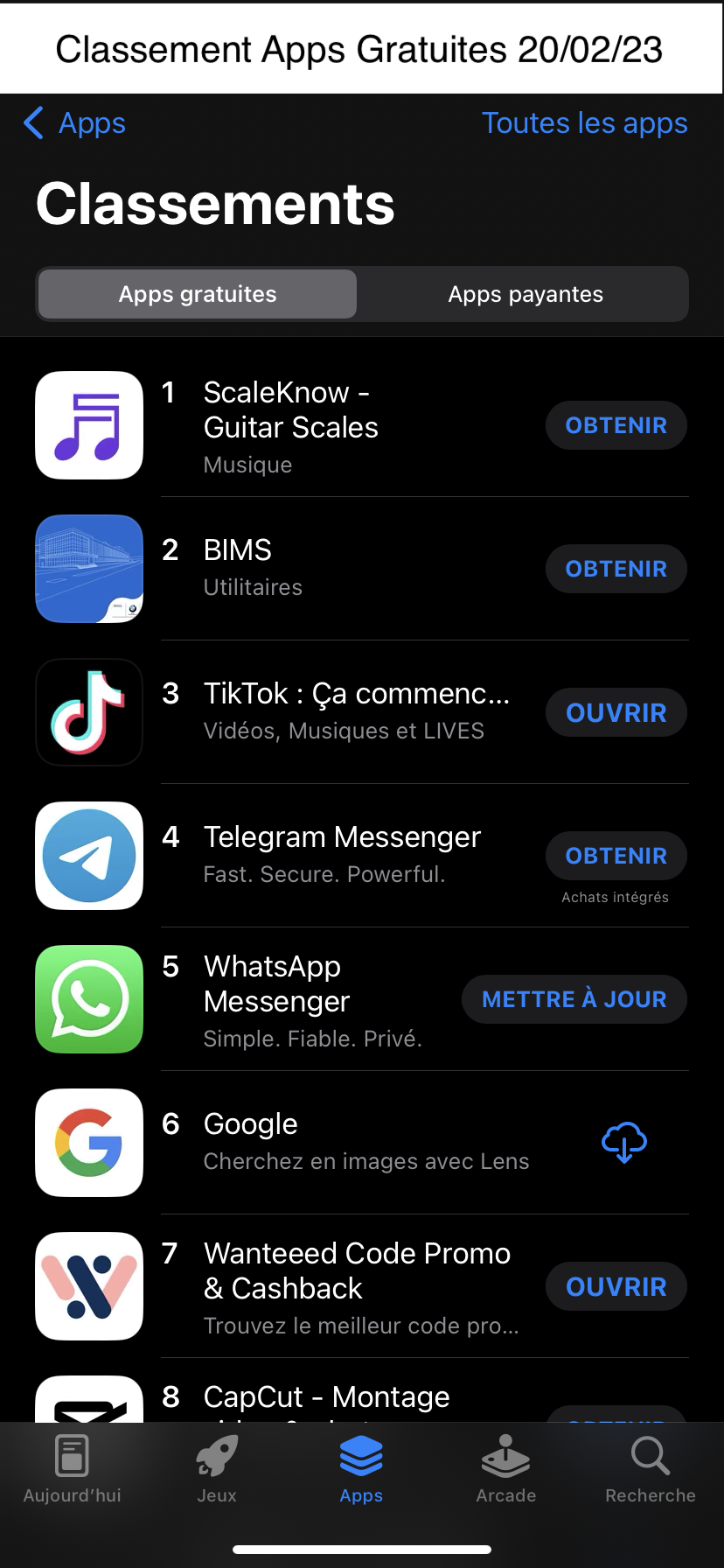Get the ScaleKnow Guitar Scales app
This screenshot has height=1568, width=724.
tap(616, 425)
